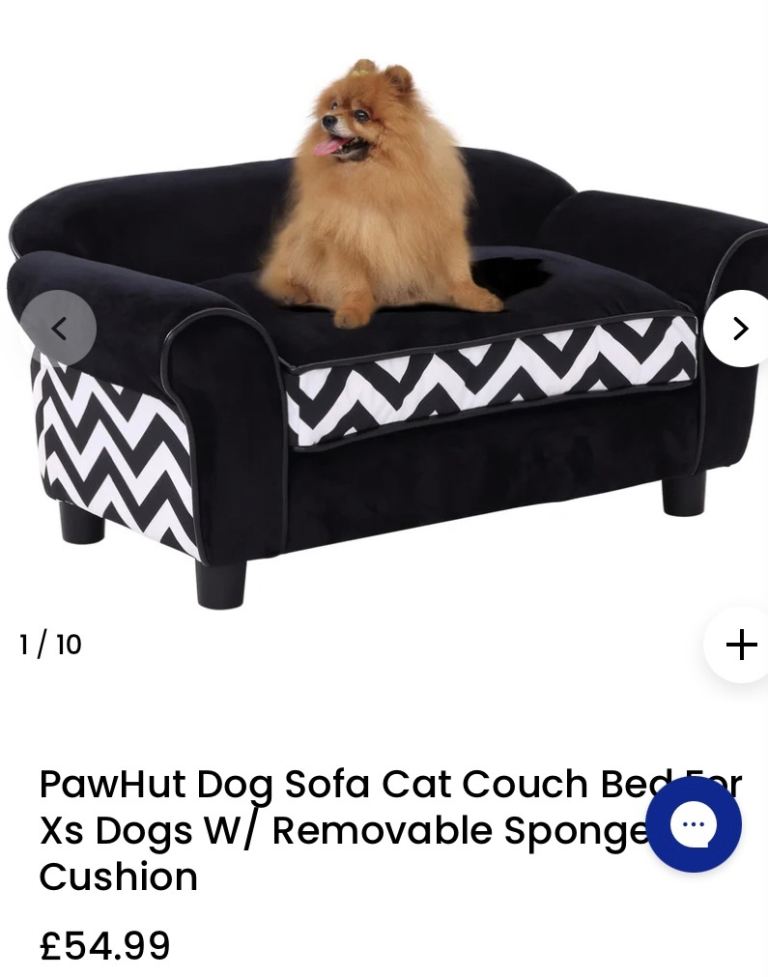Show the next product image
768x977 pixels.
(x=739, y=328)
